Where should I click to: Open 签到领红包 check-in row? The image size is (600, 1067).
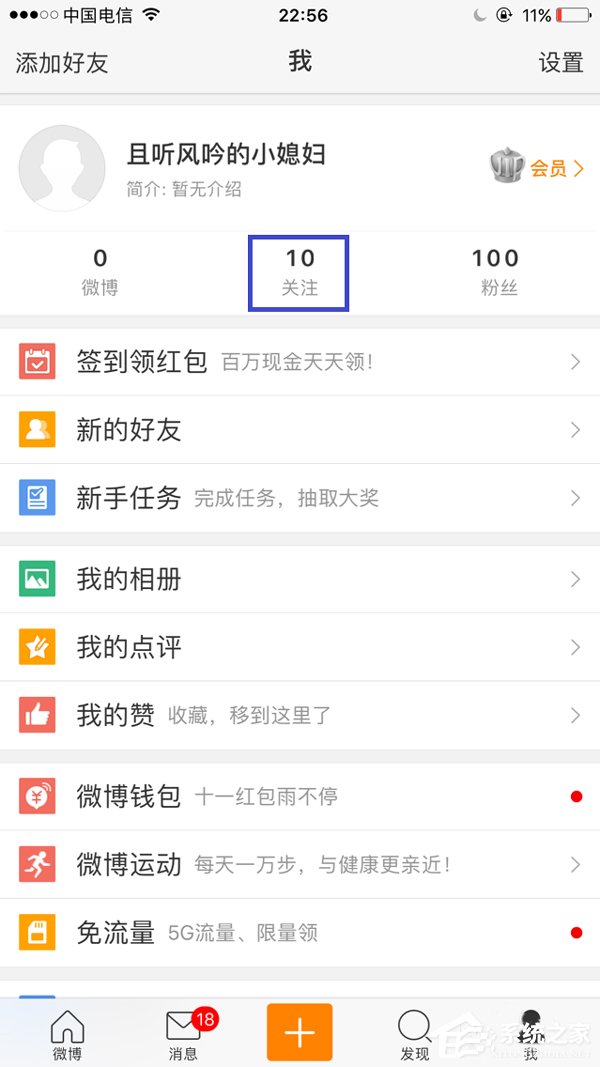point(300,362)
